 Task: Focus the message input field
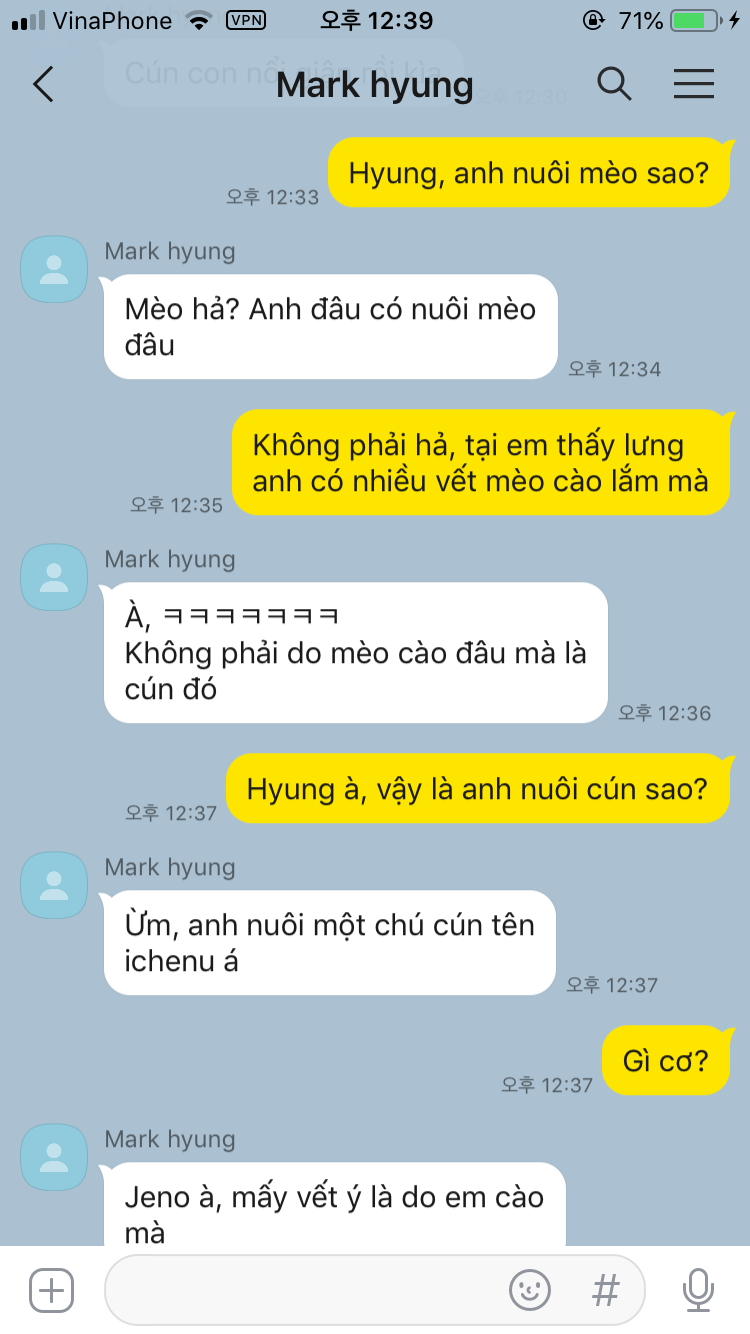pos(300,1290)
